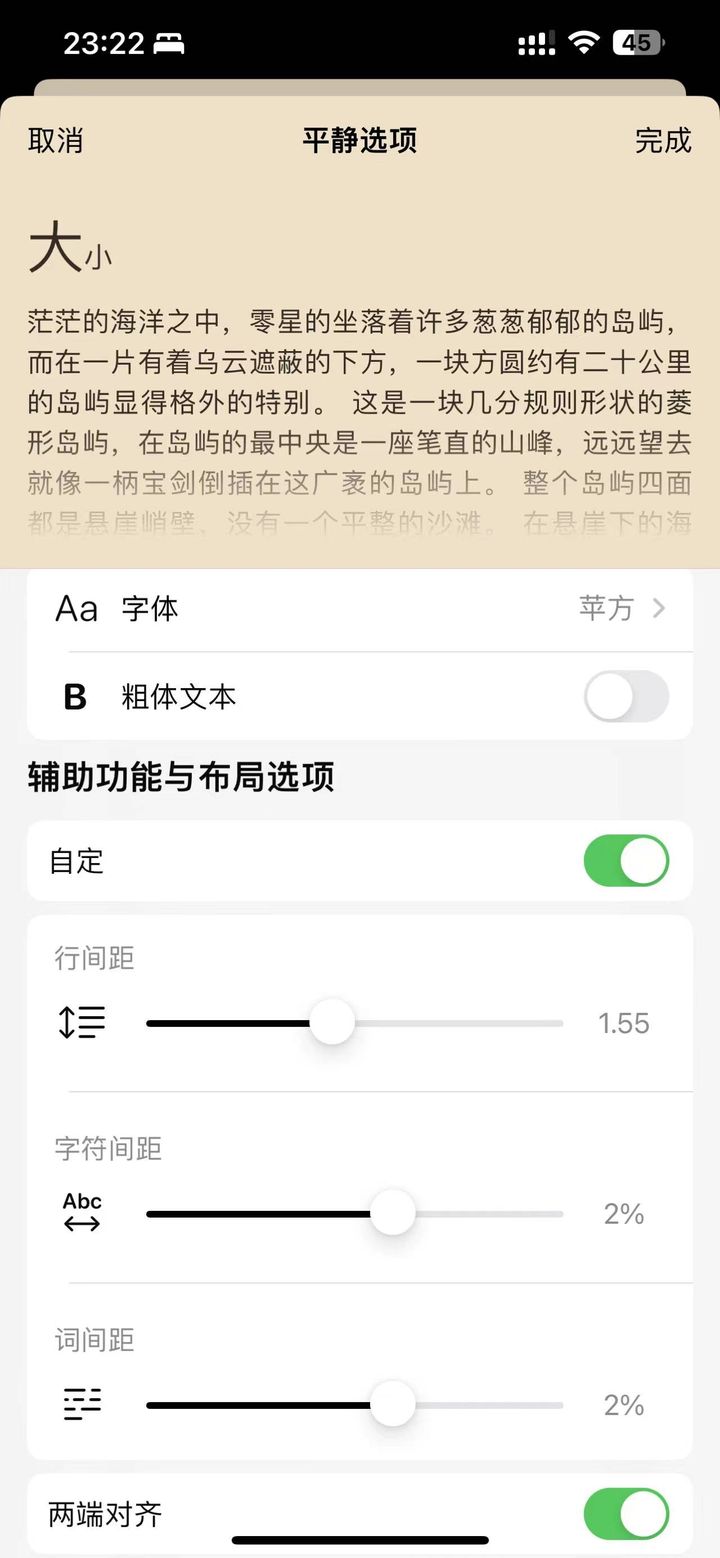Screen dimensions: 720x1558
Task: Tap the 字符间距 character spacing slider
Action: point(355,1214)
